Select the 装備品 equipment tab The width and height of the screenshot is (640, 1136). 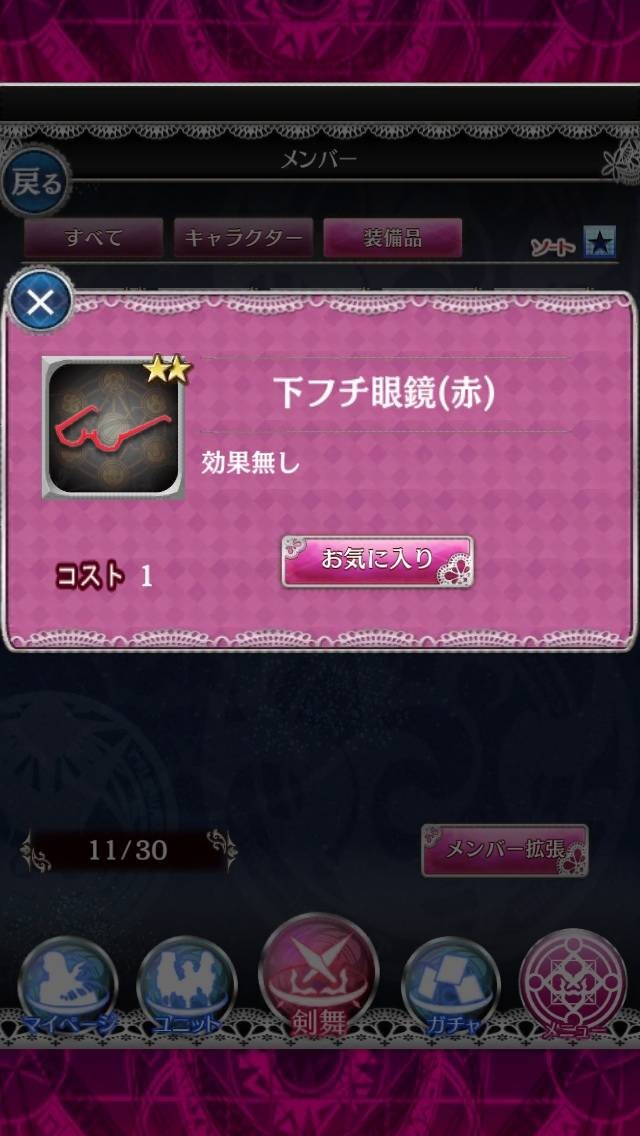[x=392, y=238]
